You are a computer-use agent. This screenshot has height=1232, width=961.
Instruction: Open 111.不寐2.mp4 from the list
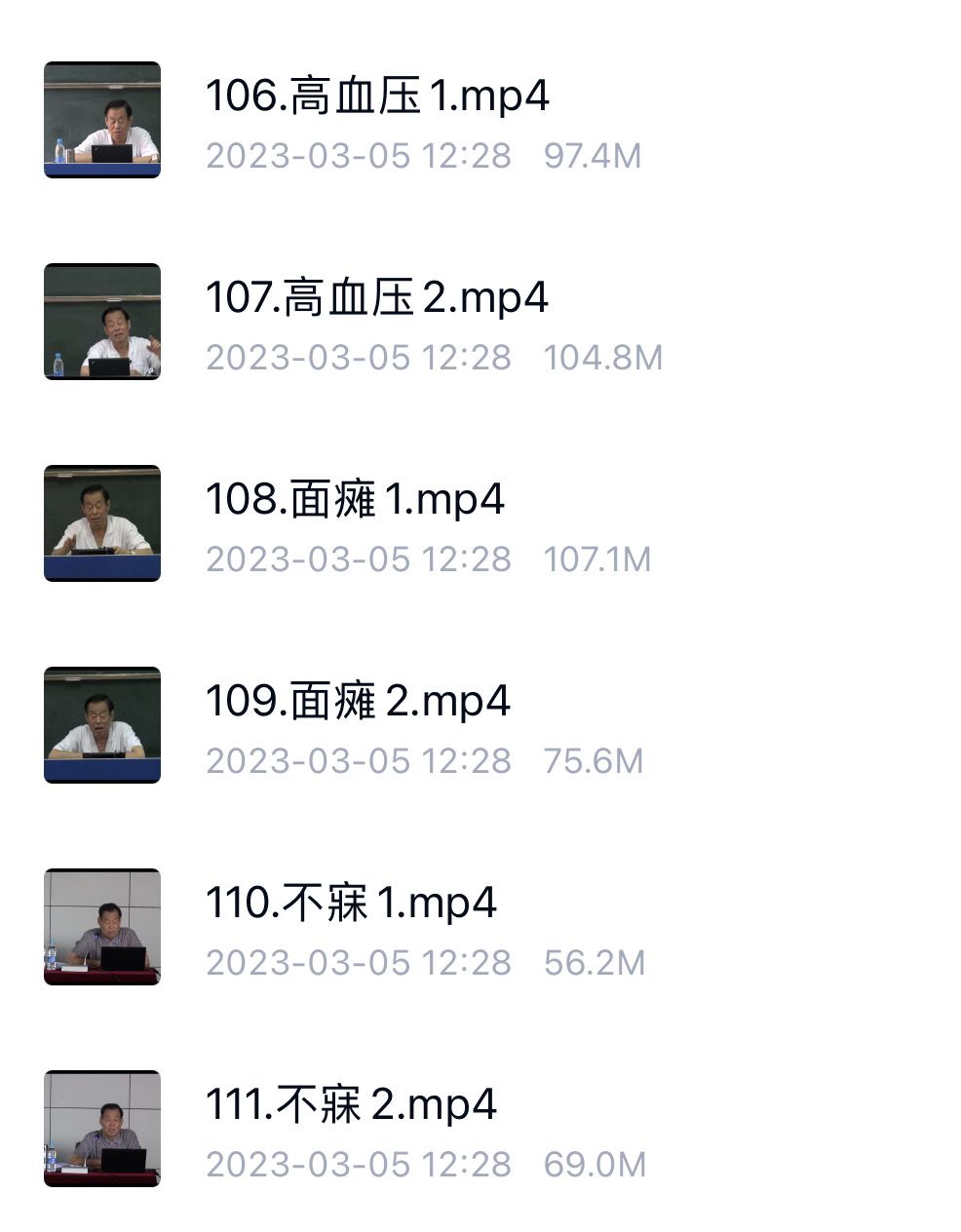tap(351, 1106)
